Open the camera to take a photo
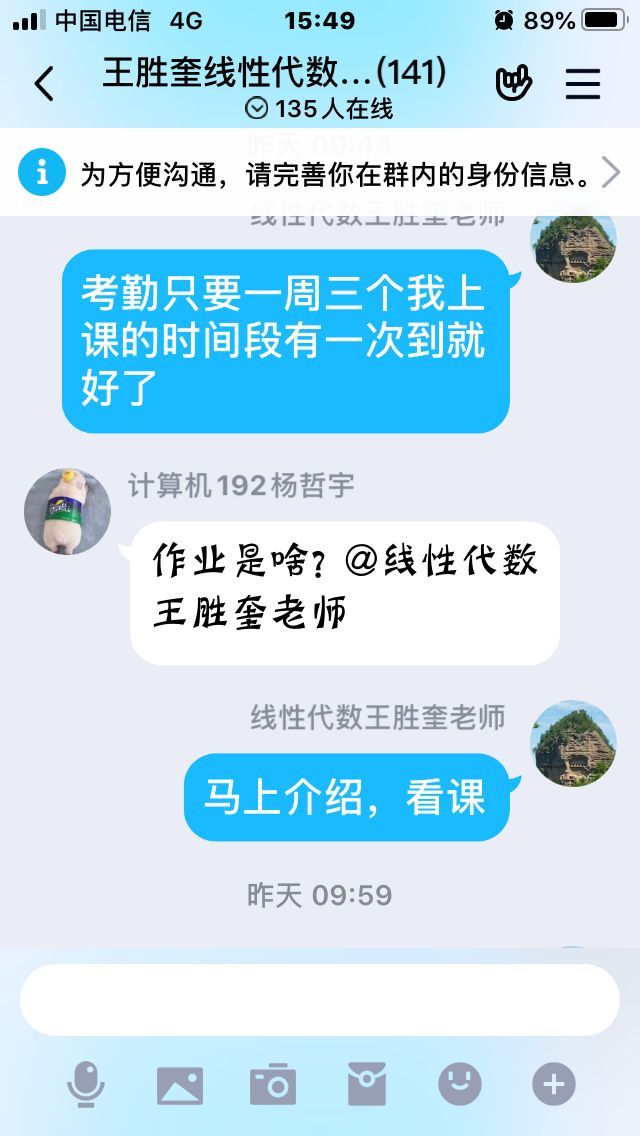Viewport: 640px width, 1136px height. tap(273, 1085)
